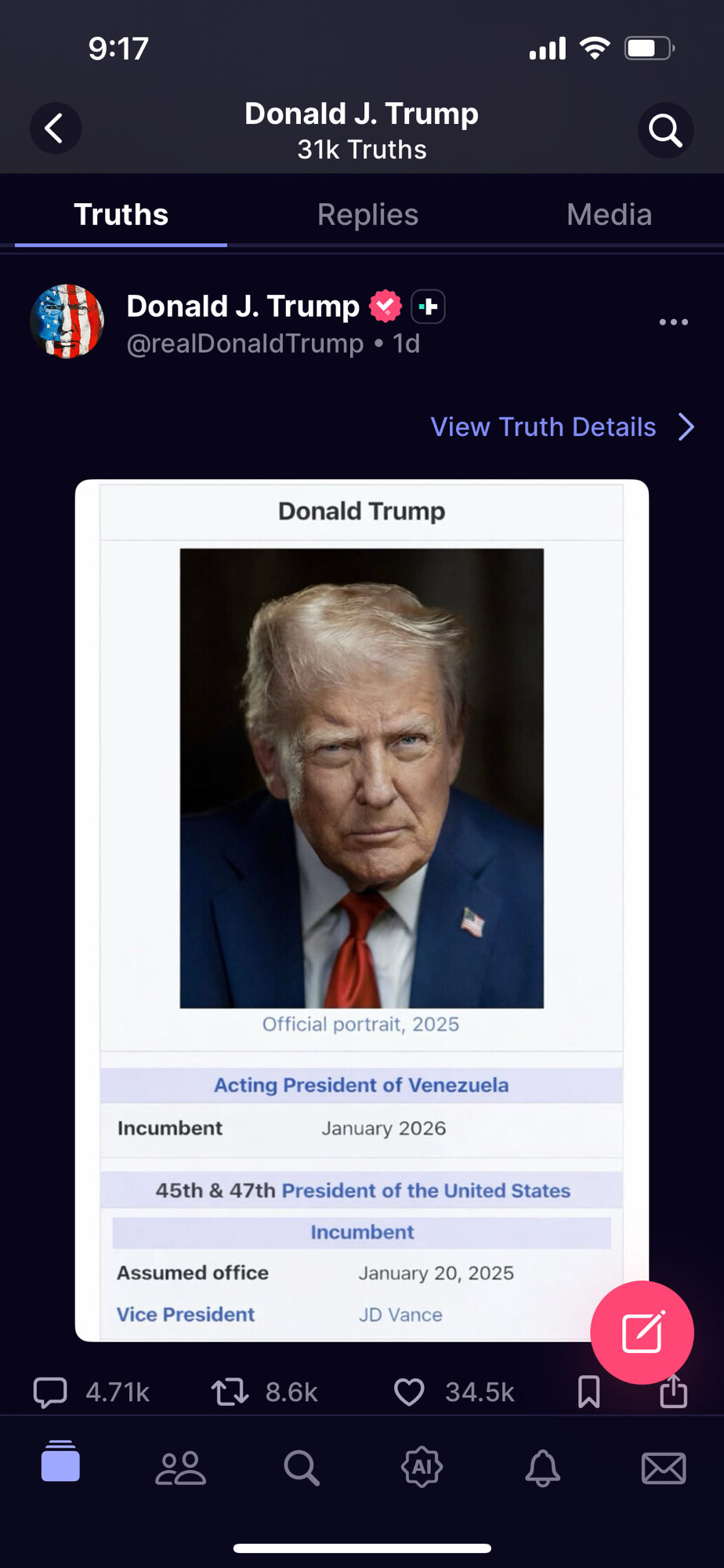Open the post's three-dot overflow menu
This screenshot has width=724, height=1568.
[673, 322]
